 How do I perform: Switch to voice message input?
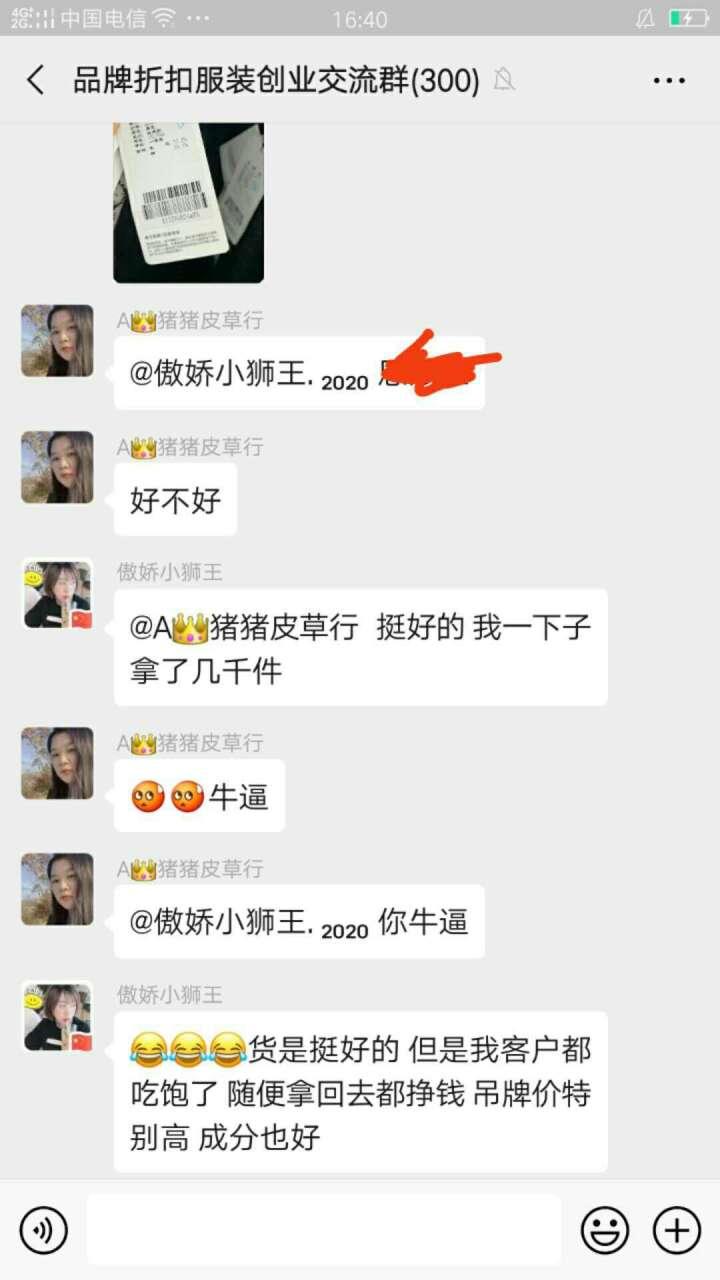(43, 1230)
